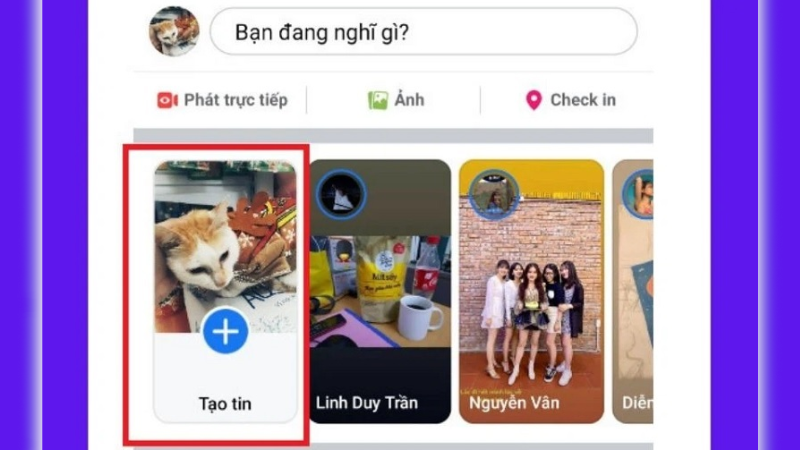The image size is (800, 450).
Task: Open your profile picture avatar
Action: point(174,31)
